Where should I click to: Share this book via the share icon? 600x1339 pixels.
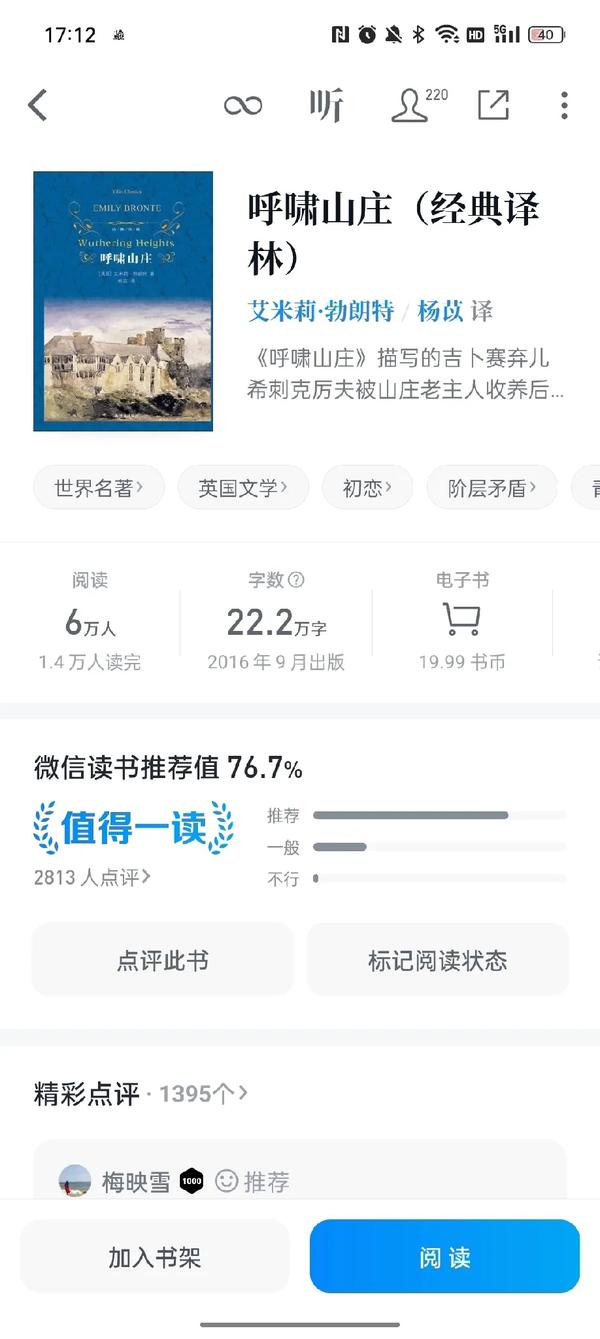click(493, 105)
